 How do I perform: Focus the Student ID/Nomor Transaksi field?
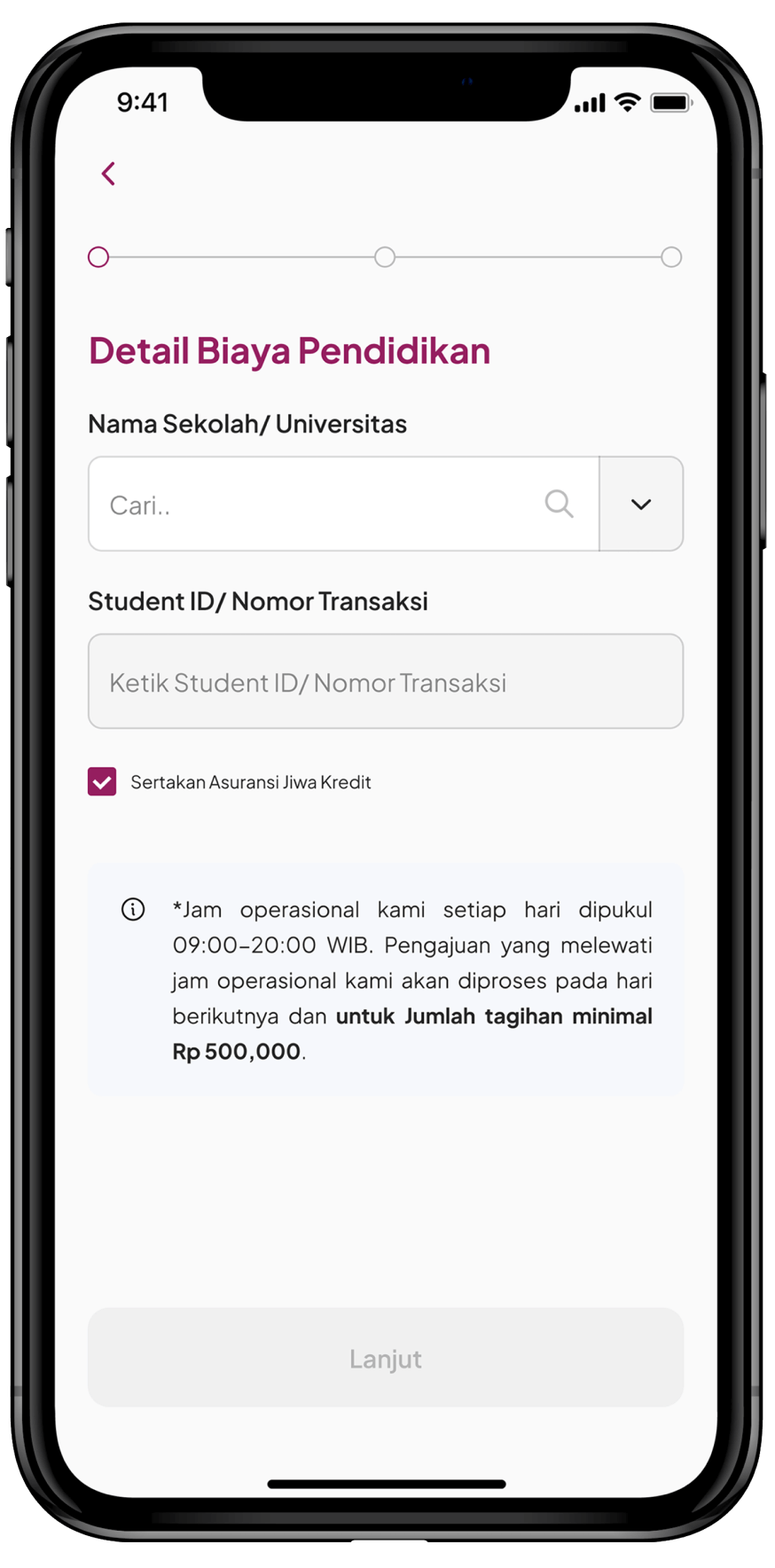pyautogui.click(x=386, y=681)
